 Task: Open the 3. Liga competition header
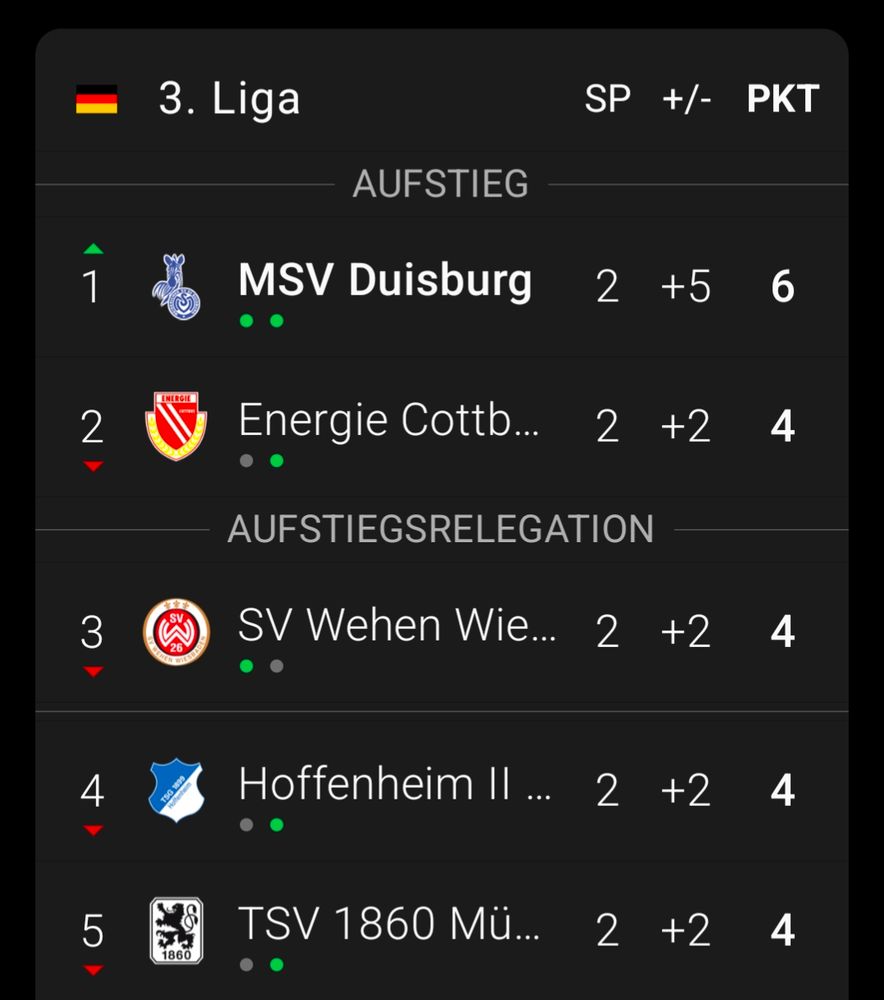229,99
